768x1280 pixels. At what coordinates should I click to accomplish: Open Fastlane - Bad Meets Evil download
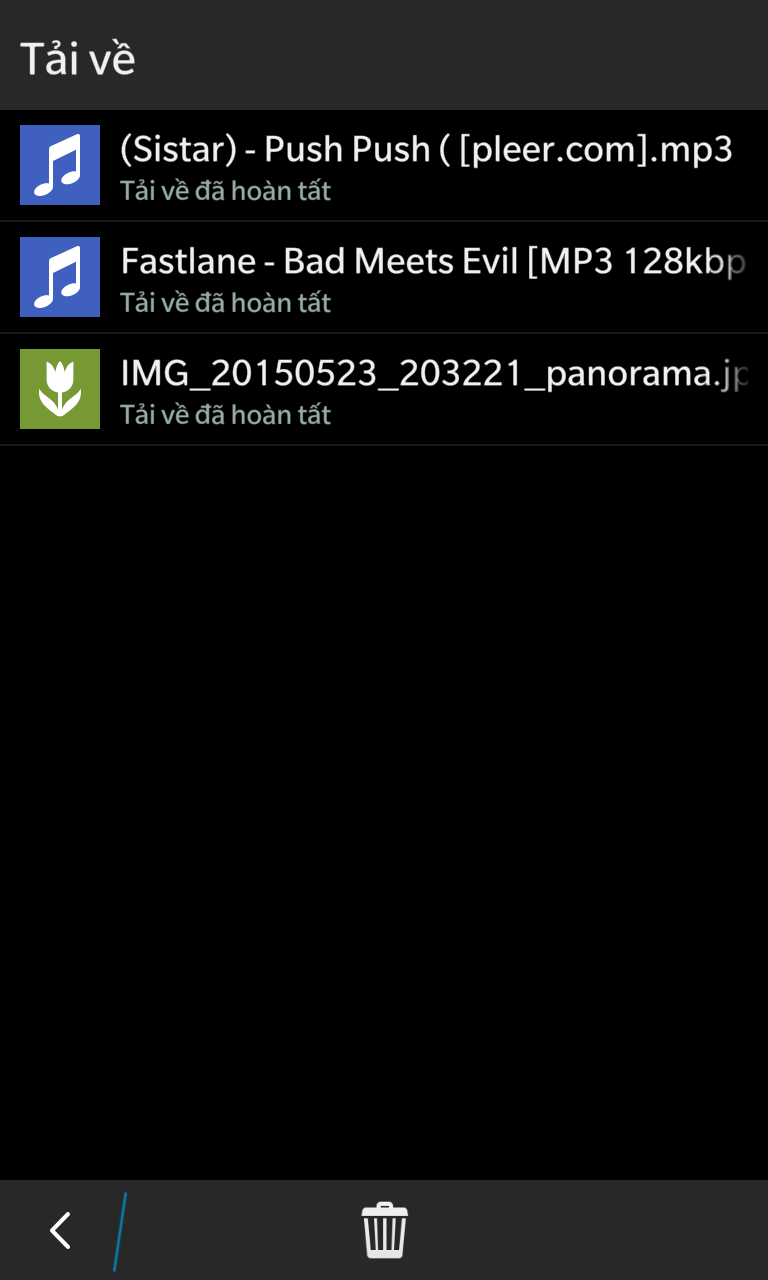[384, 277]
